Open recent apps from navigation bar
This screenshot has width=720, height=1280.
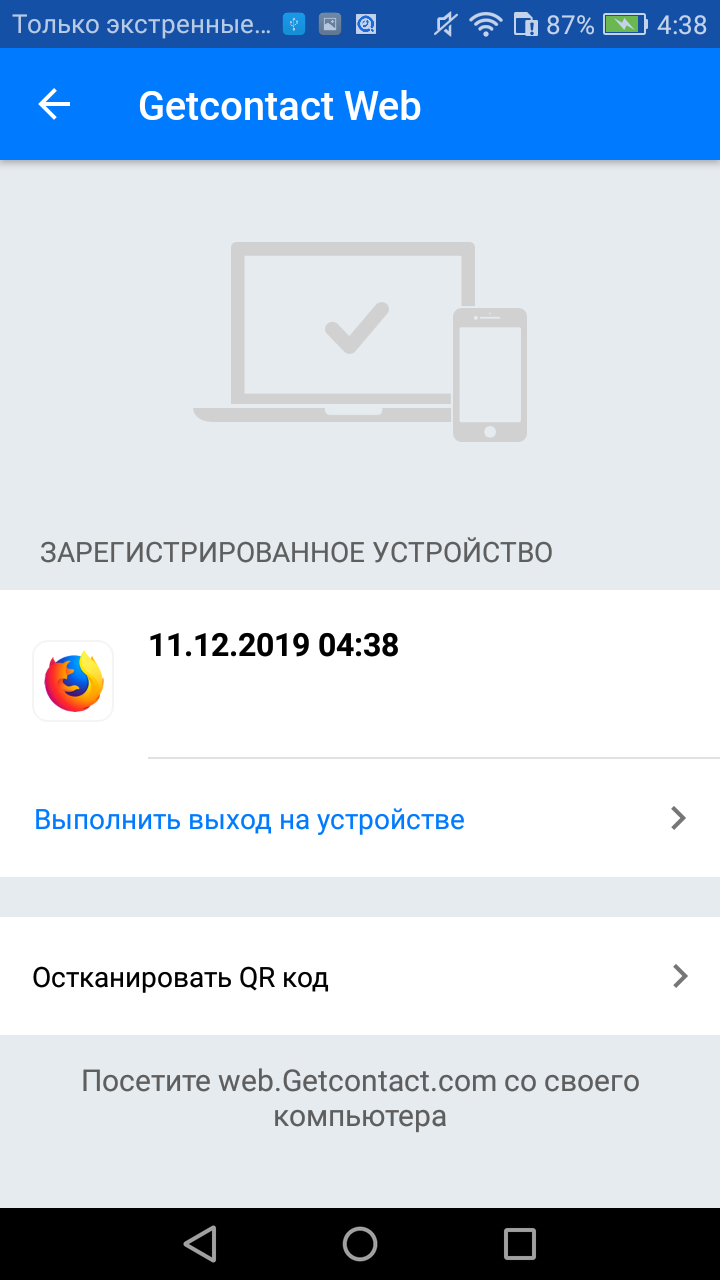point(519,1244)
